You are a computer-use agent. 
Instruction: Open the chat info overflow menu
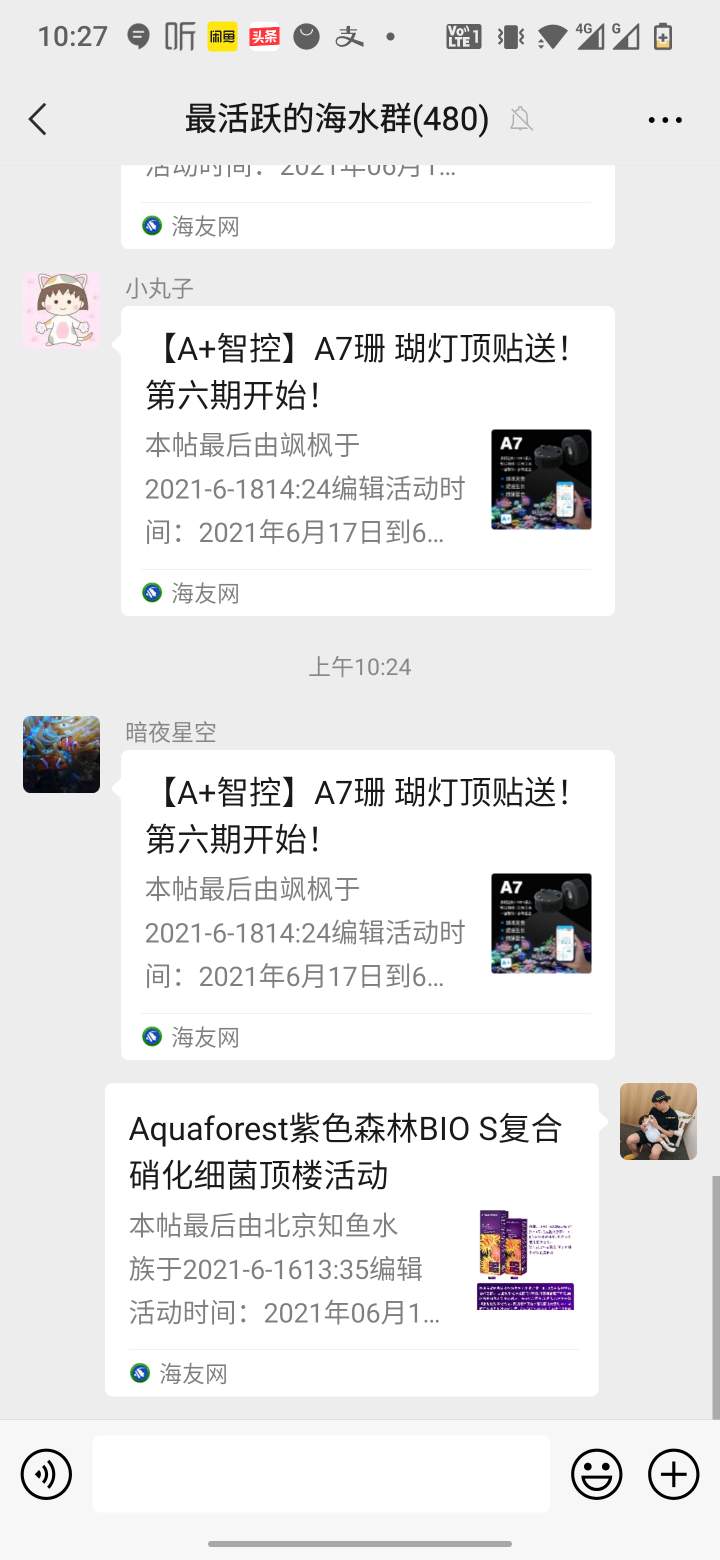(665, 120)
